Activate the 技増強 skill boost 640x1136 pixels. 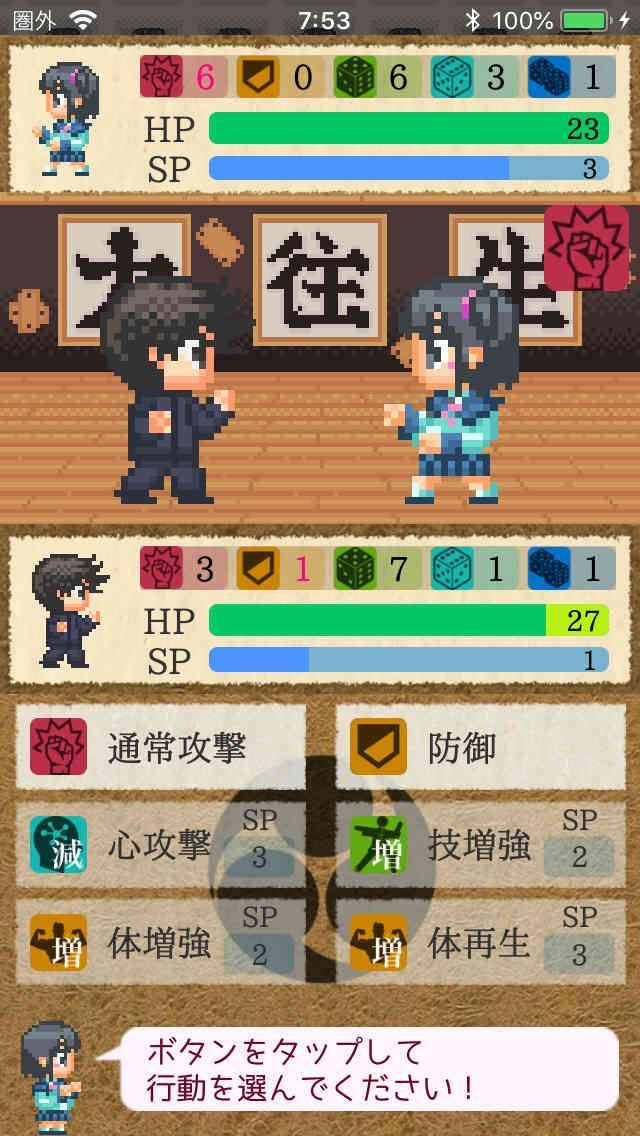tap(481, 844)
